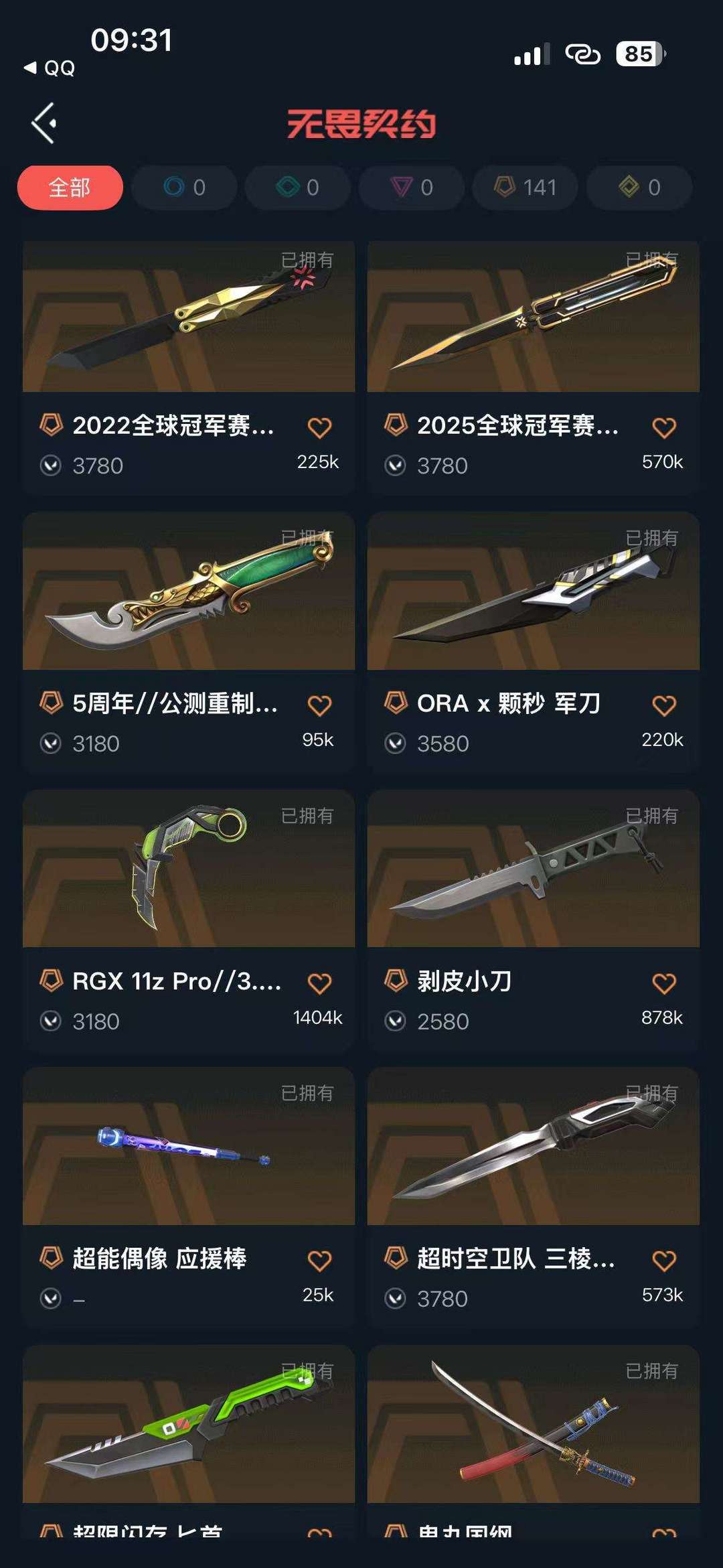Viewport: 723px width, 1568px height.
Task: Like the 超时空卫队 三棱 skin
Action: click(x=663, y=1261)
